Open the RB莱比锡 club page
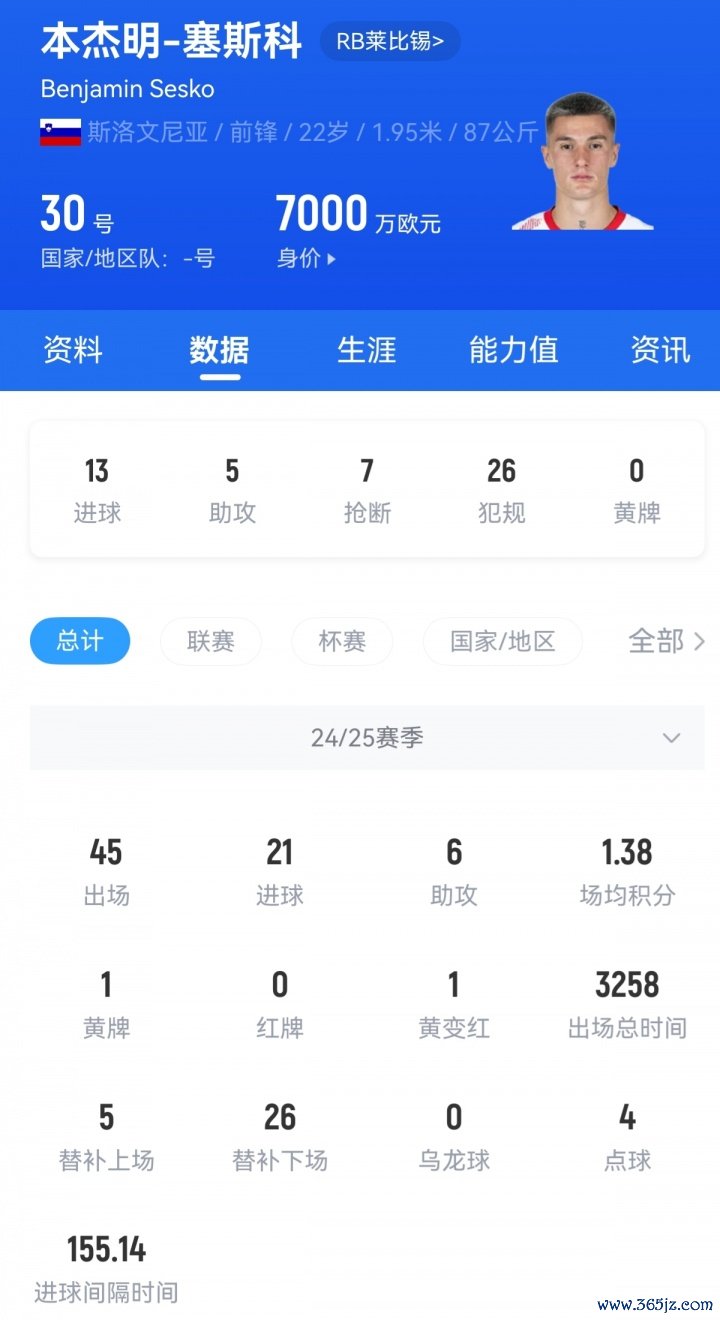 tap(390, 41)
